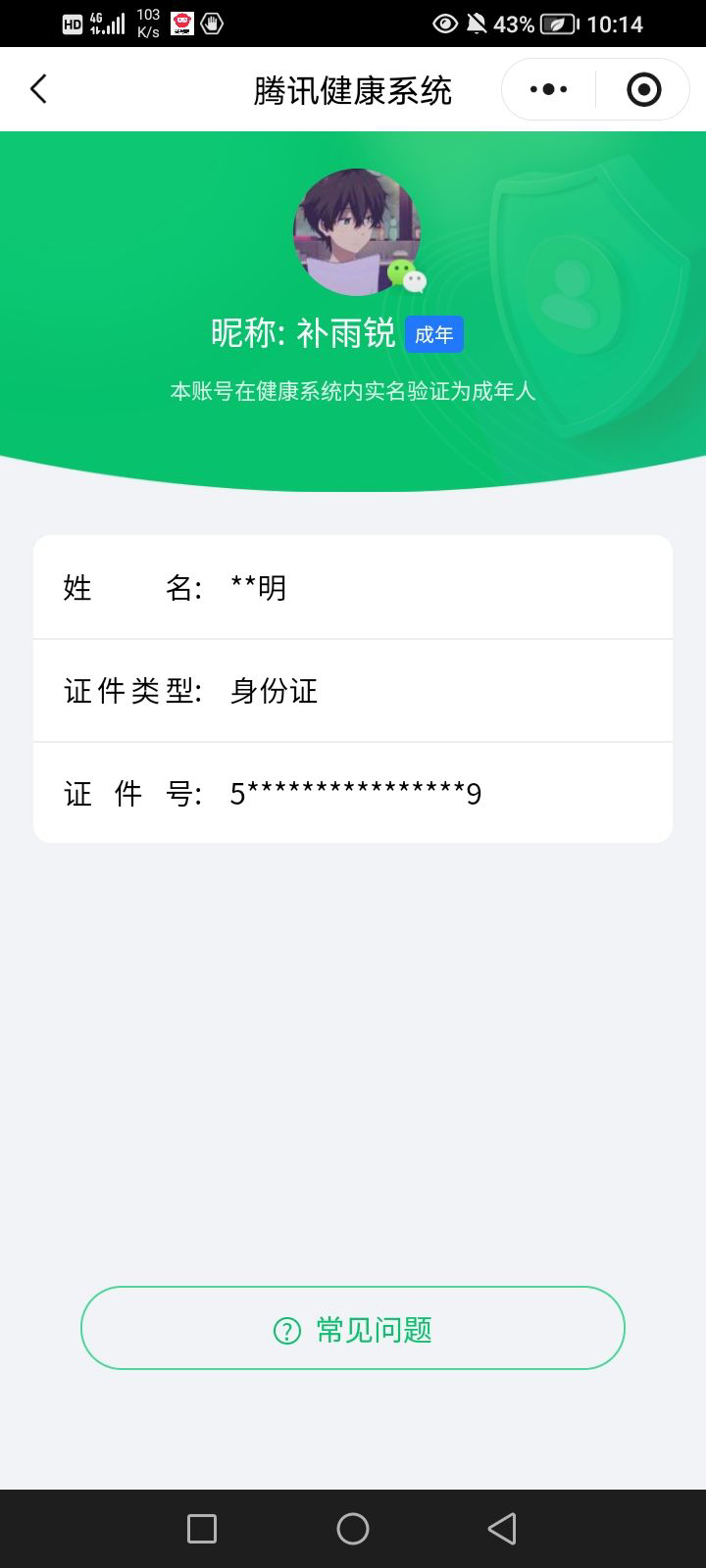Tap the mini-program close capsule button

(644, 88)
